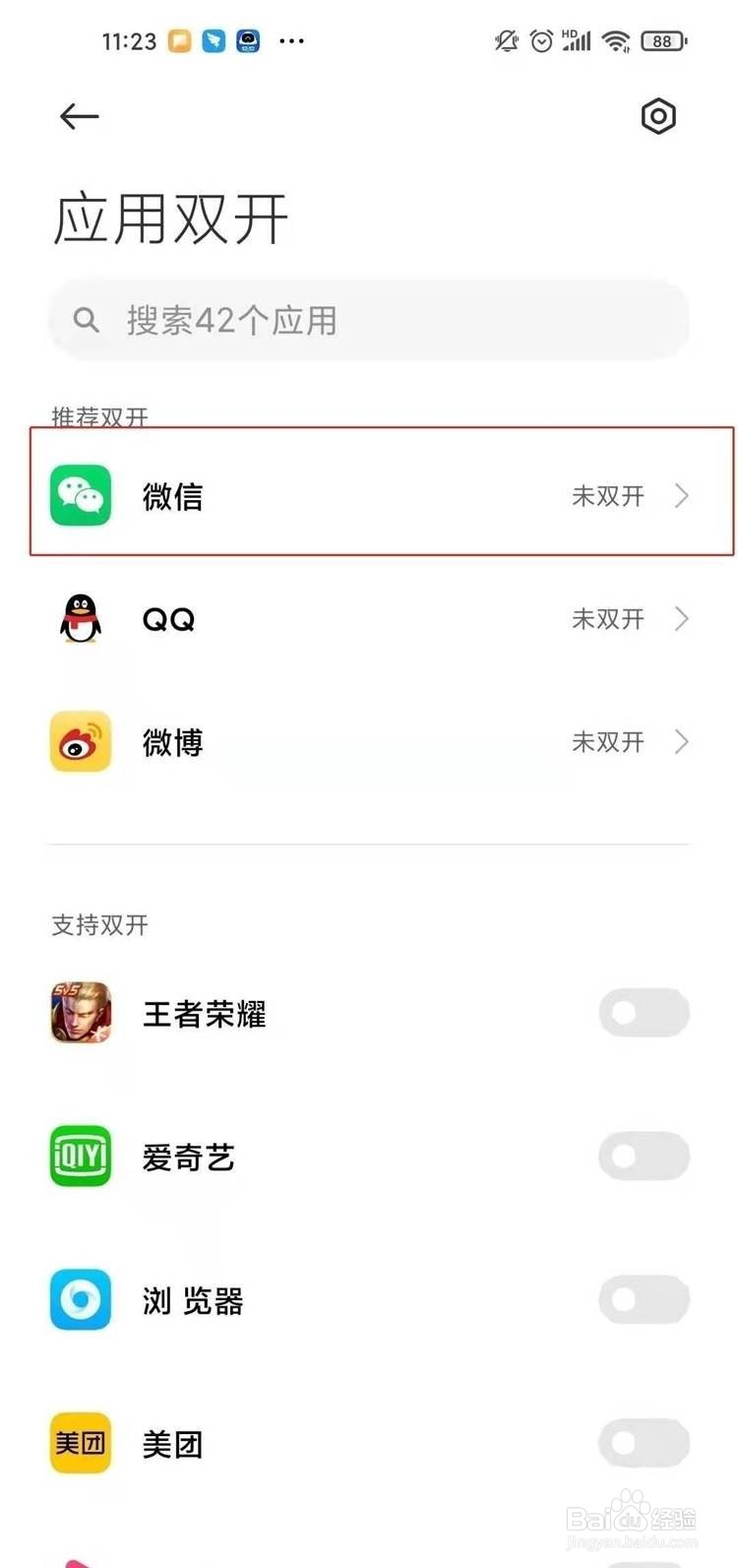Expand the Weibo row chevron
Image resolution: width=738 pixels, height=1568 pixels.
click(x=681, y=742)
